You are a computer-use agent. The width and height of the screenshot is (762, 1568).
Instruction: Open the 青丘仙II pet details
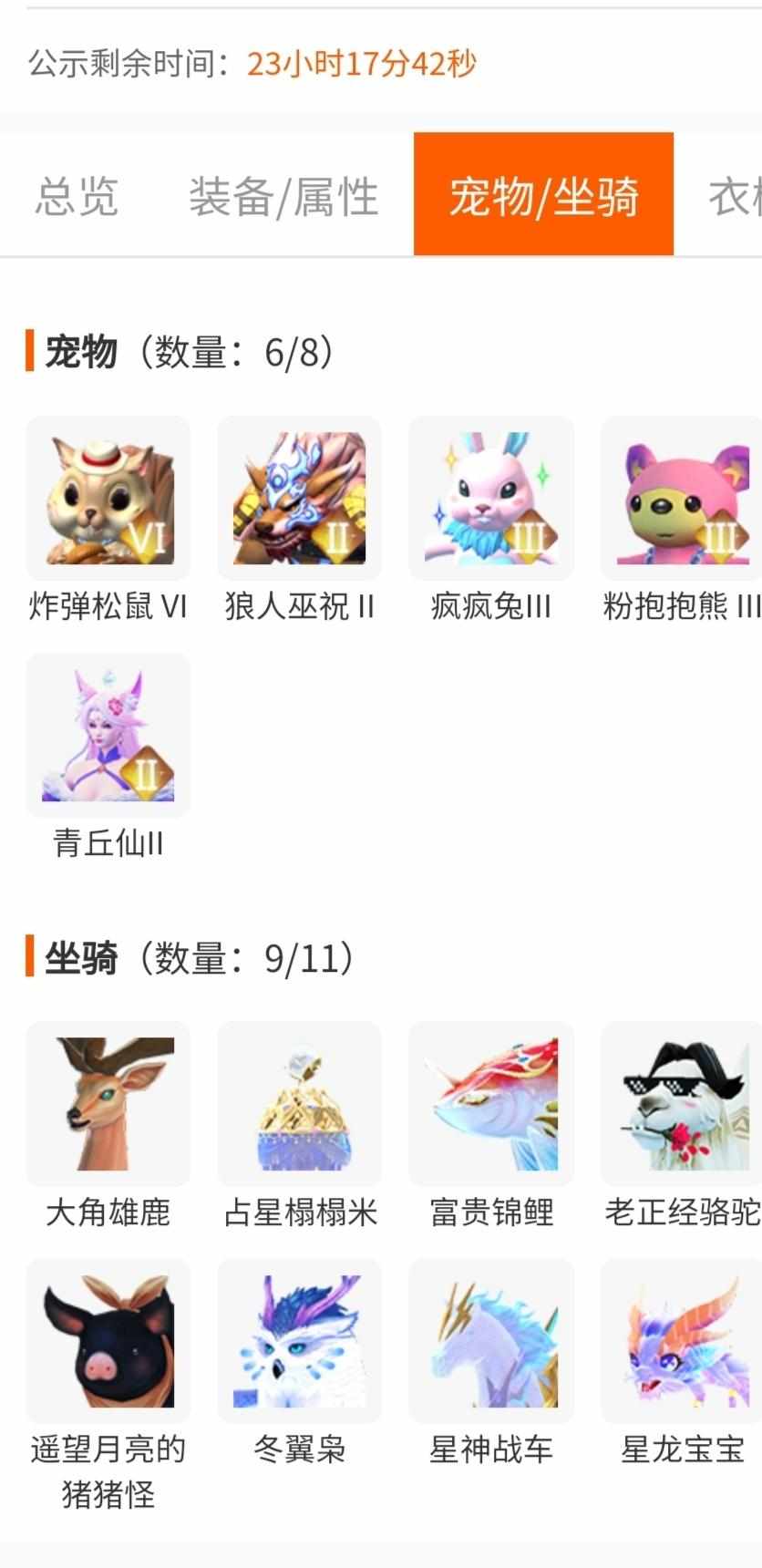[108, 736]
